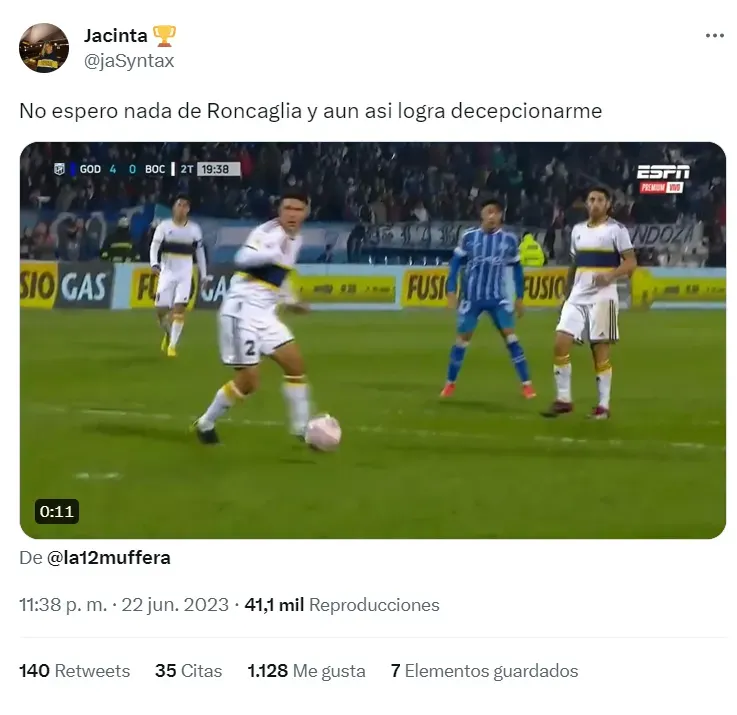Open Jacinta's profile picture
The height and width of the screenshot is (715, 737).
[x=44, y=48]
